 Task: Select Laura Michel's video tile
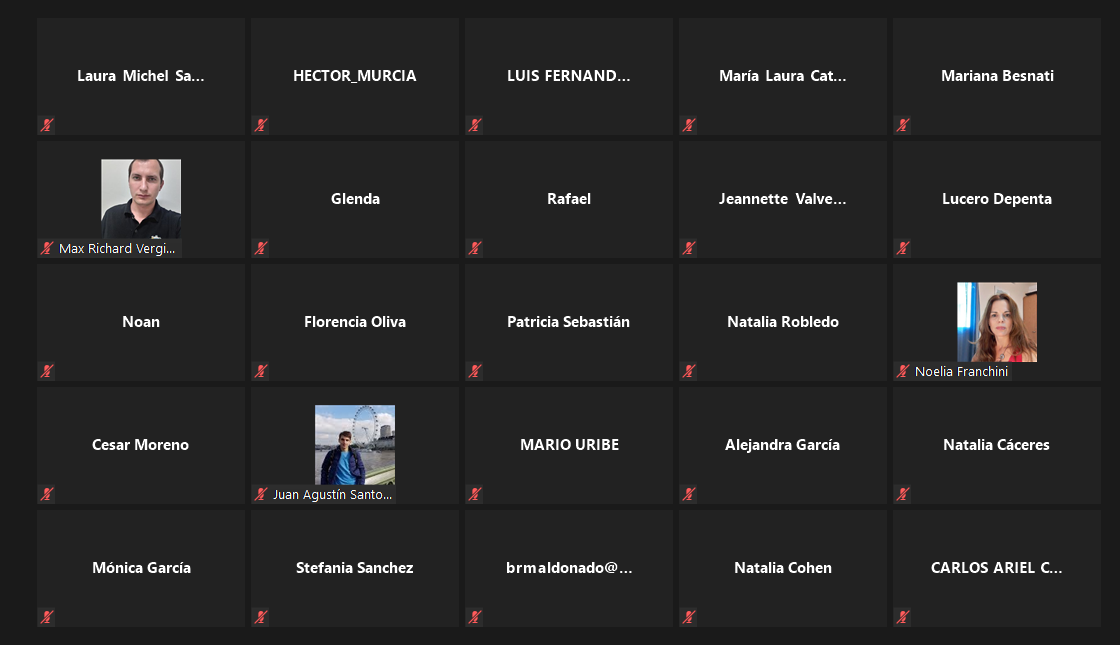(140, 76)
